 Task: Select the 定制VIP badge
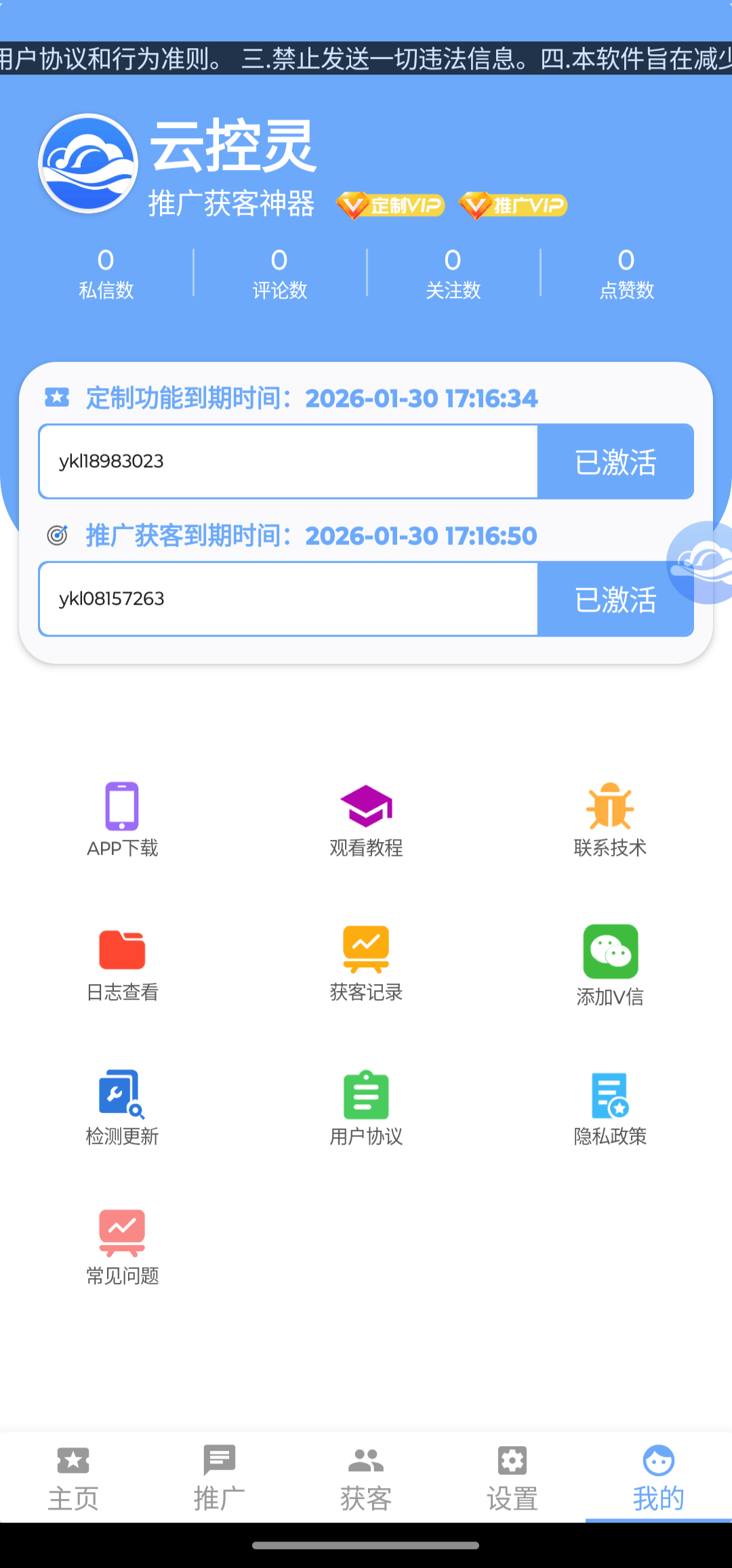click(x=390, y=205)
